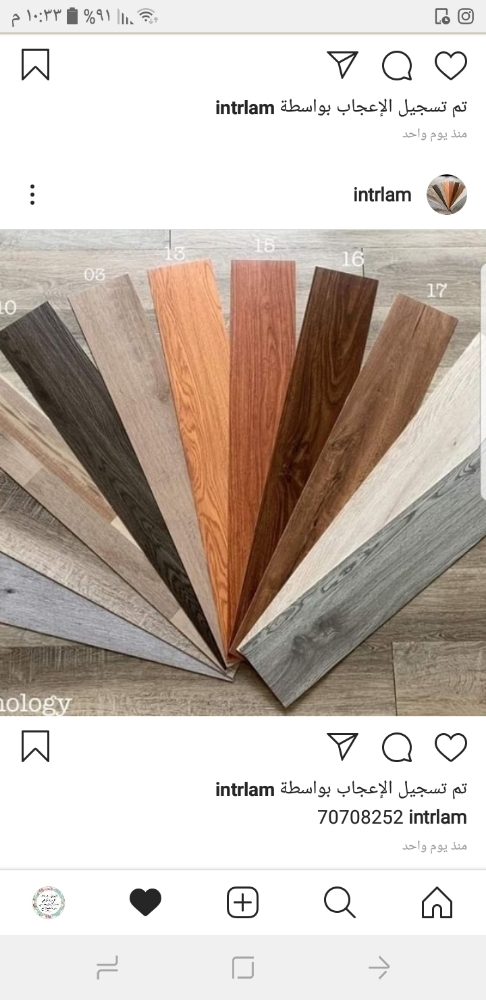Comment on the flooring samples post
The width and height of the screenshot is (486, 1000).
pyautogui.click(x=397, y=746)
